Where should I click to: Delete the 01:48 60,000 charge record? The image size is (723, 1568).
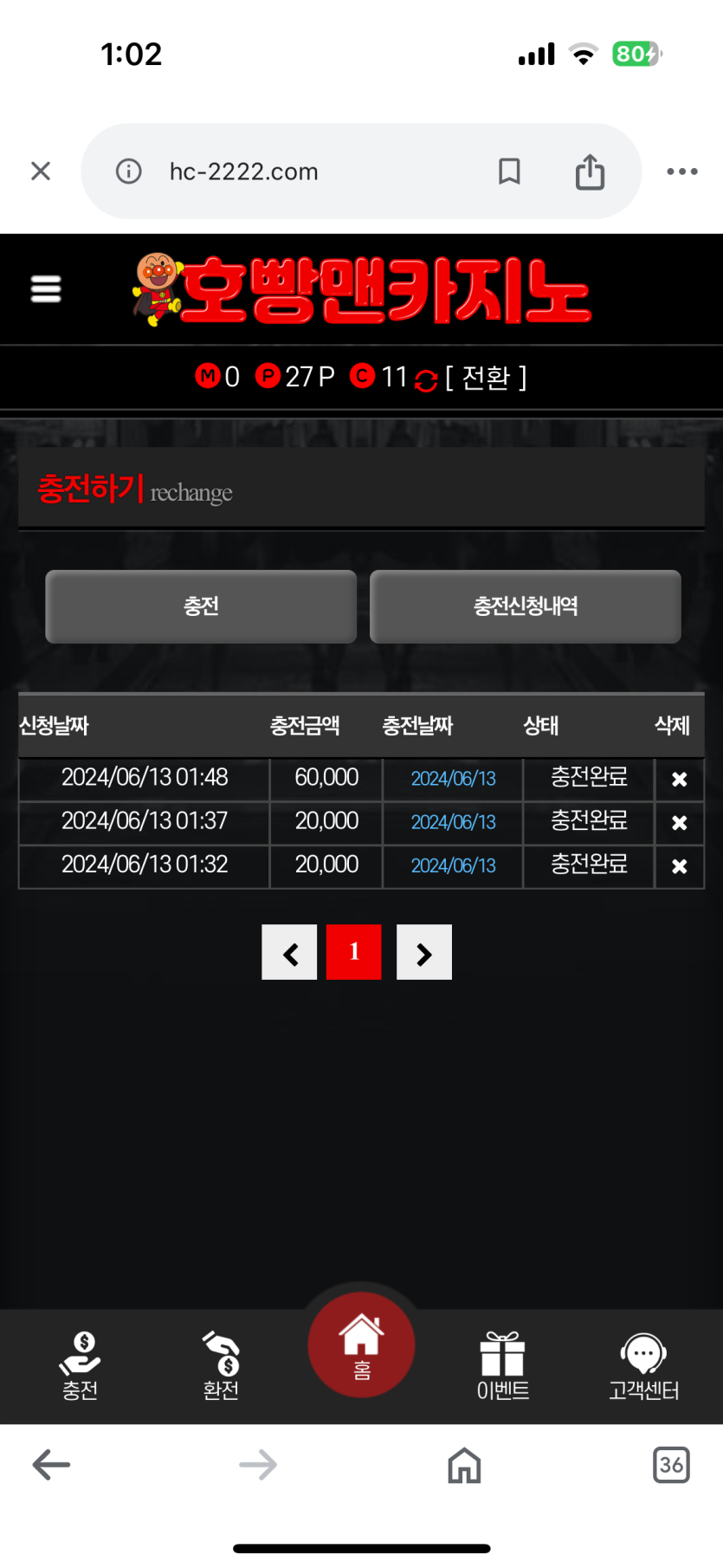point(680,779)
